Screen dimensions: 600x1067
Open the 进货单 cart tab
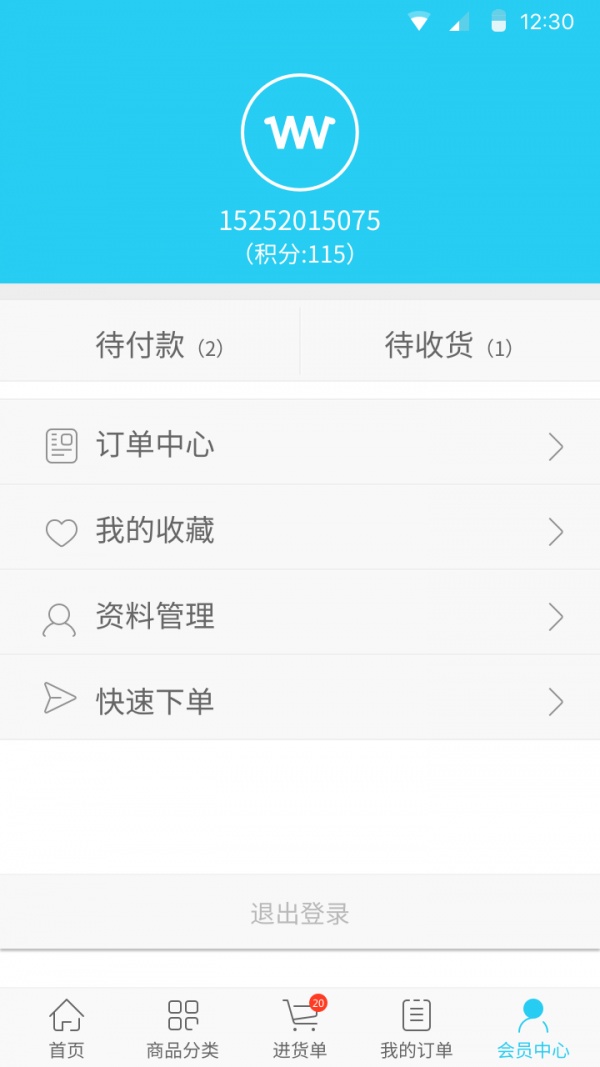[300, 1028]
